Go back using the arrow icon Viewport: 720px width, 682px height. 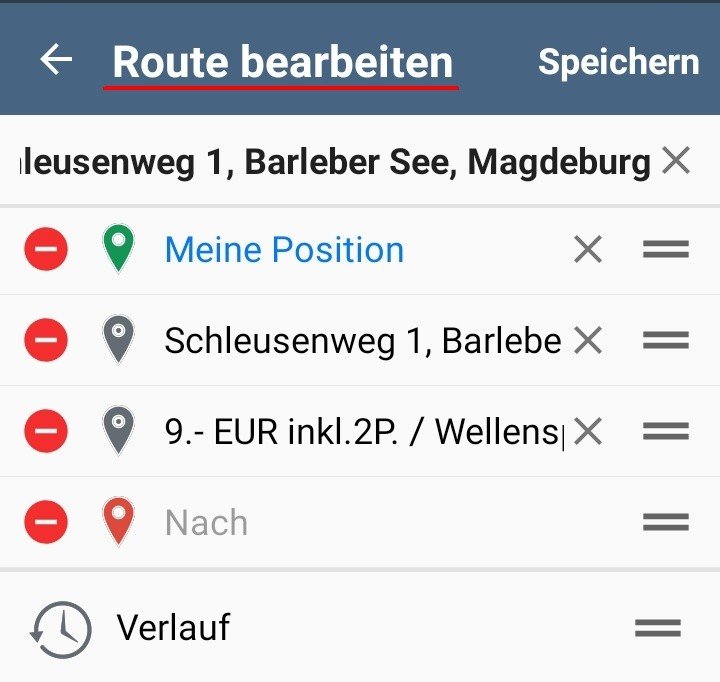[x=56, y=61]
